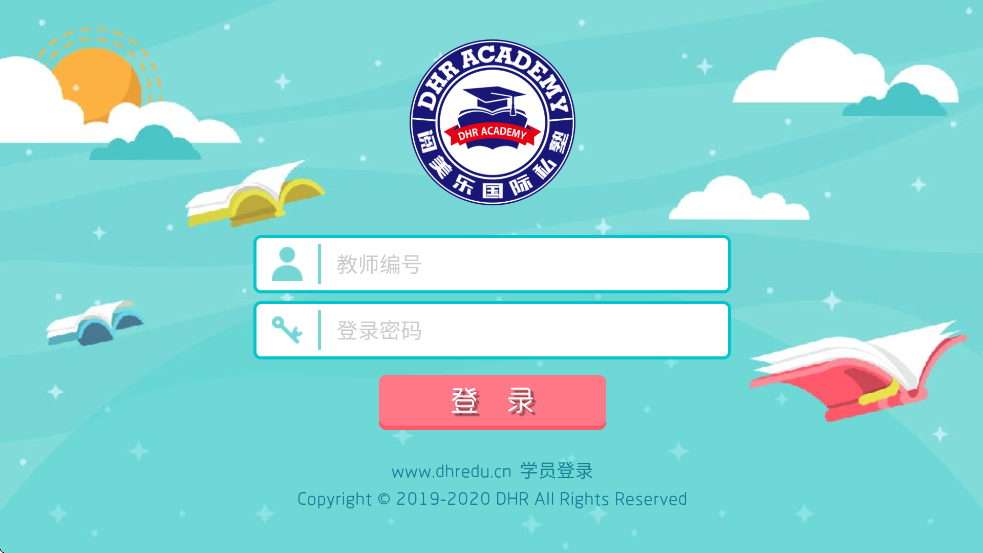Image resolution: width=983 pixels, height=553 pixels.
Task: Focus the 登录密码 password field
Action: pos(520,331)
